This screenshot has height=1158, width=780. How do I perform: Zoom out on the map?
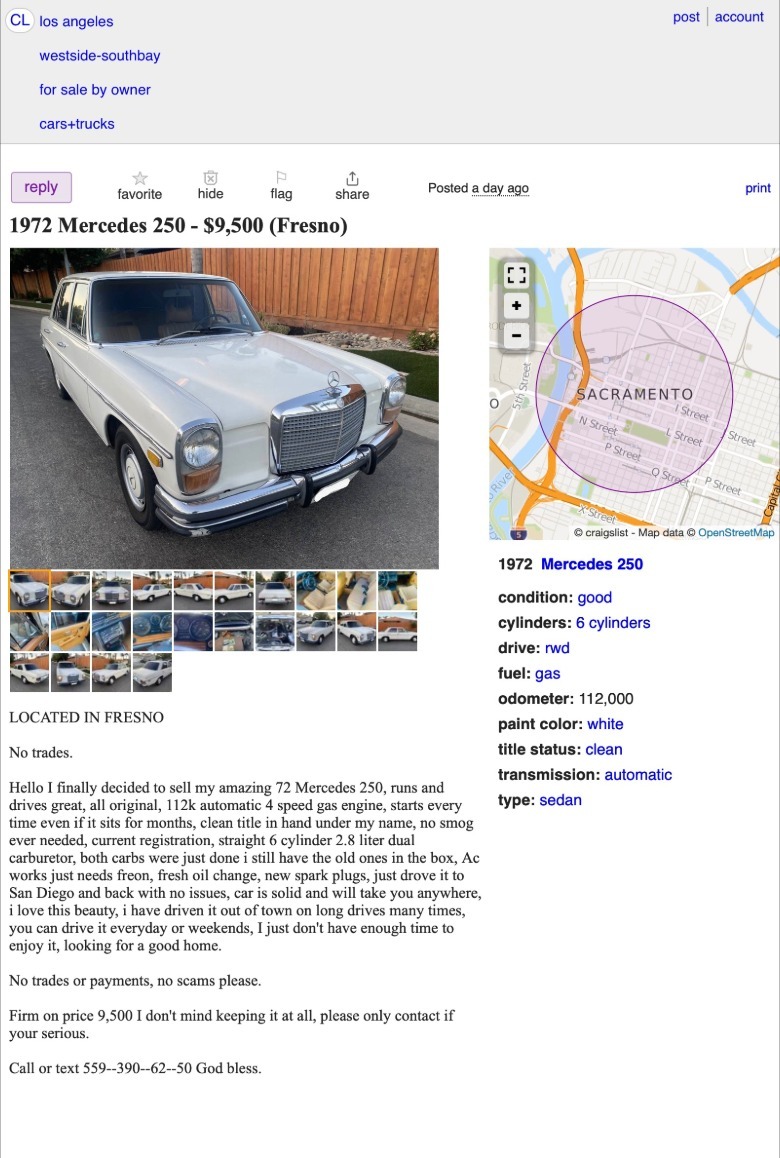coord(516,335)
